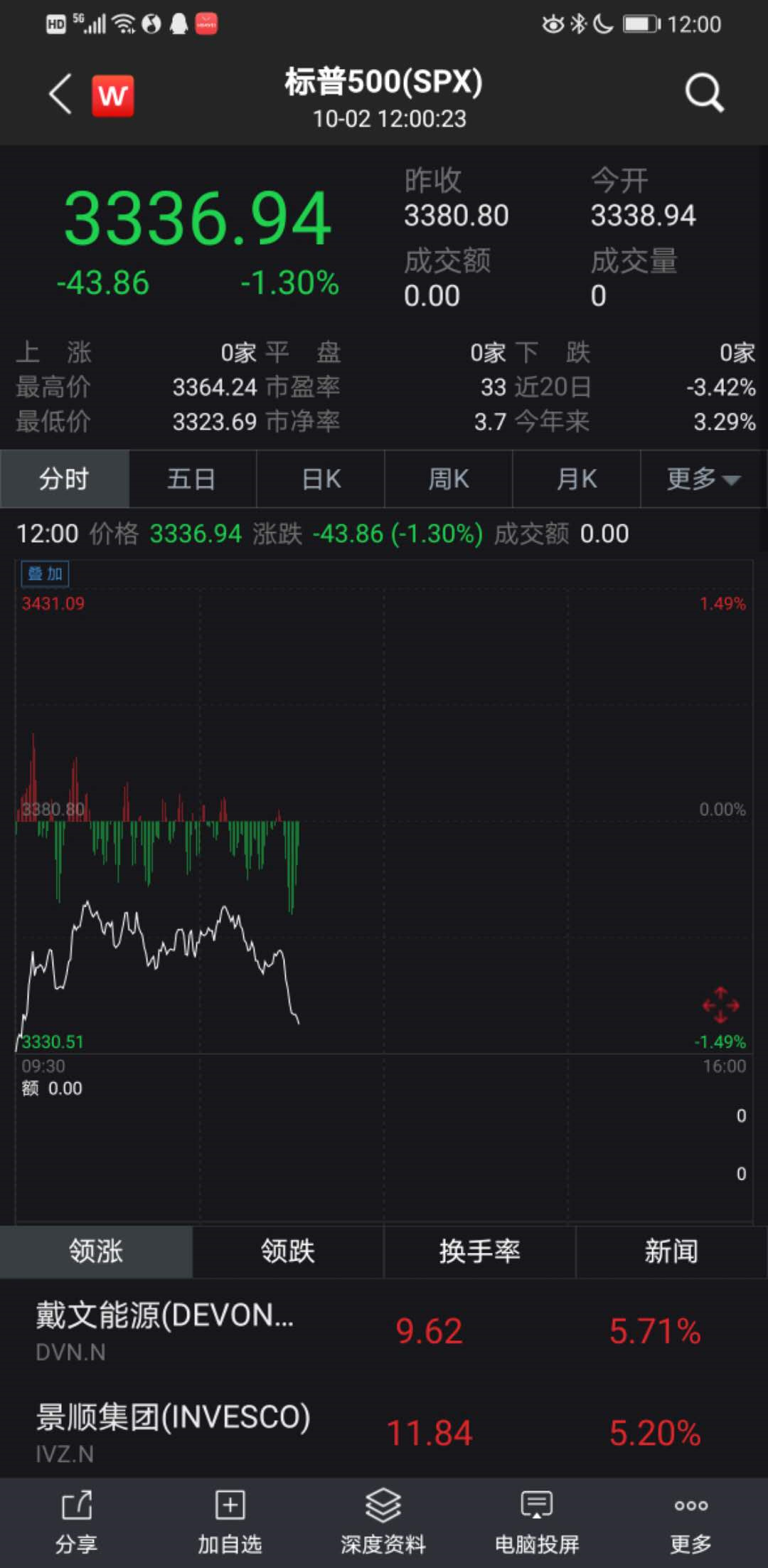Go back using the top arrow
This screenshot has height=1568, width=768.
[60, 94]
